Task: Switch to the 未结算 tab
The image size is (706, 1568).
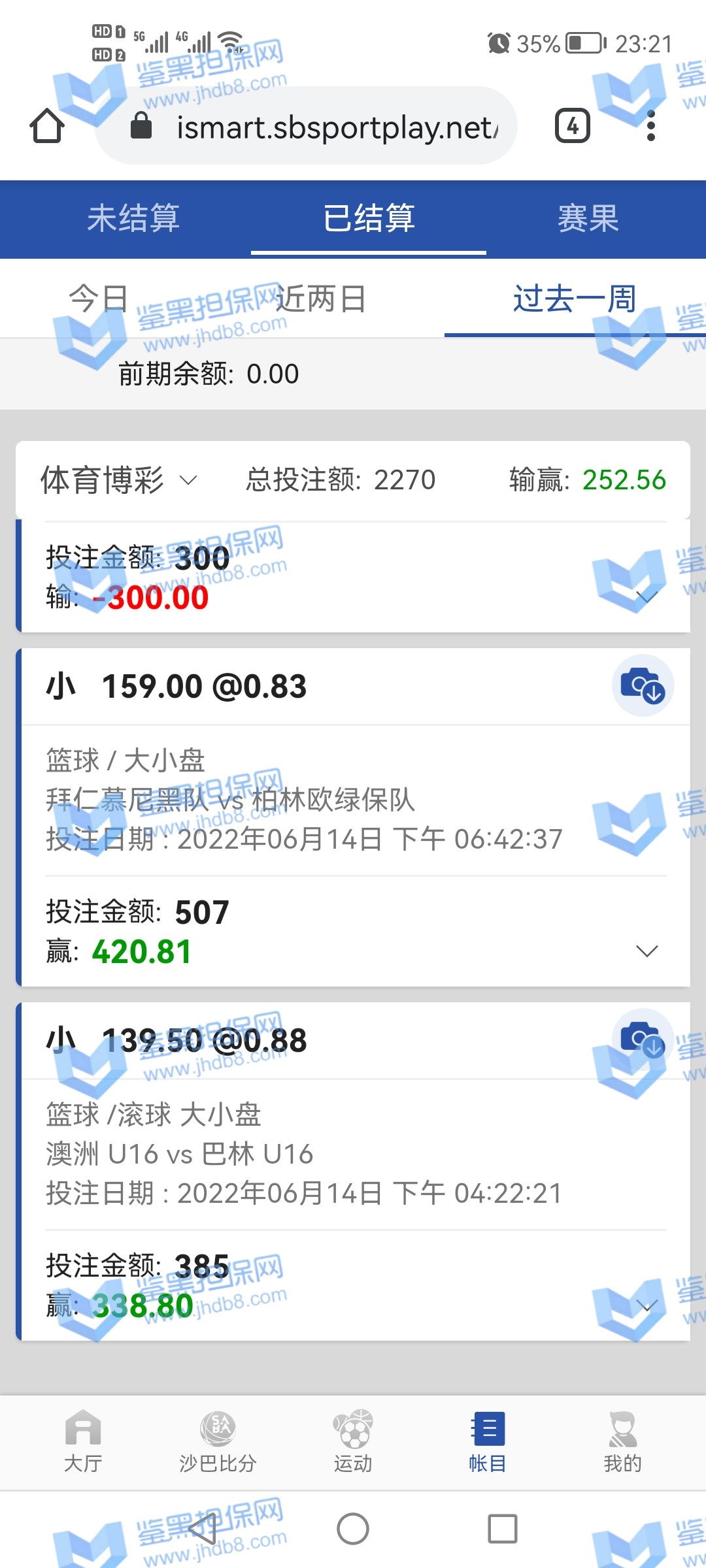Action: (133, 218)
